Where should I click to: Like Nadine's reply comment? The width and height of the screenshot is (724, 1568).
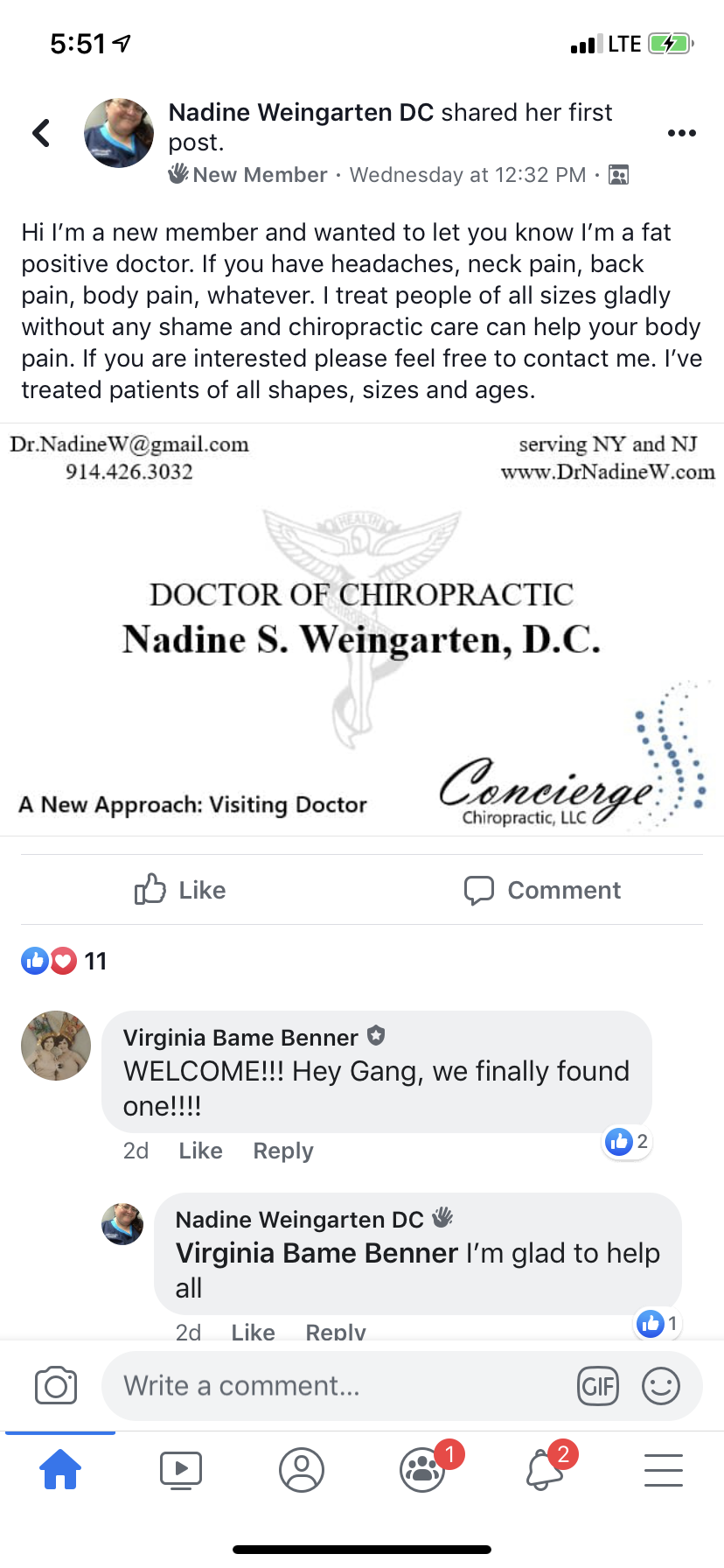pos(253,1331)
